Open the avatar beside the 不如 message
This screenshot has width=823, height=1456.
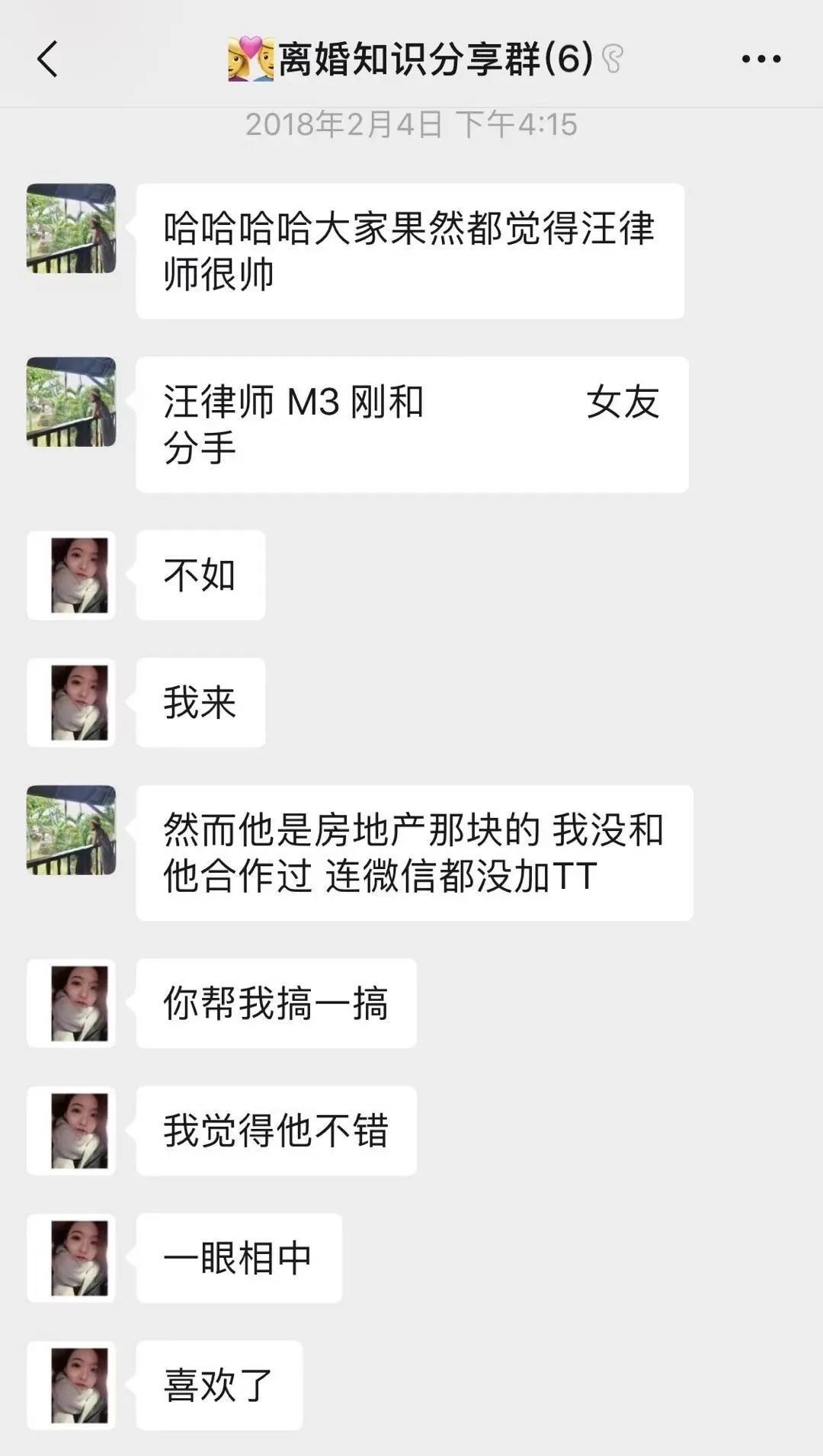point(71,575)
